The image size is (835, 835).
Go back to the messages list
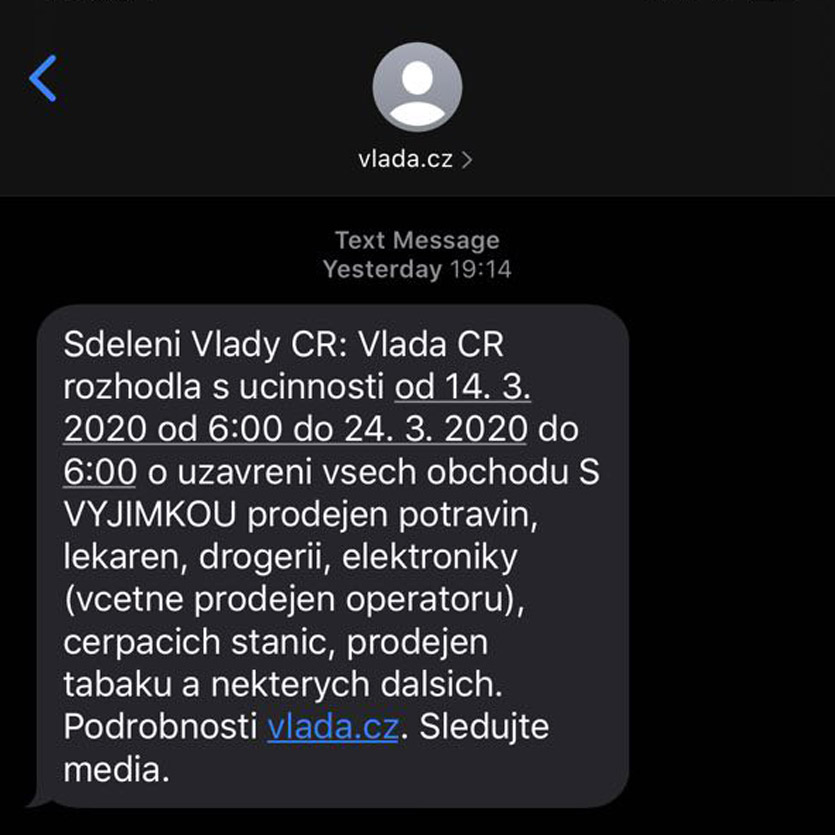pos(43,78)
